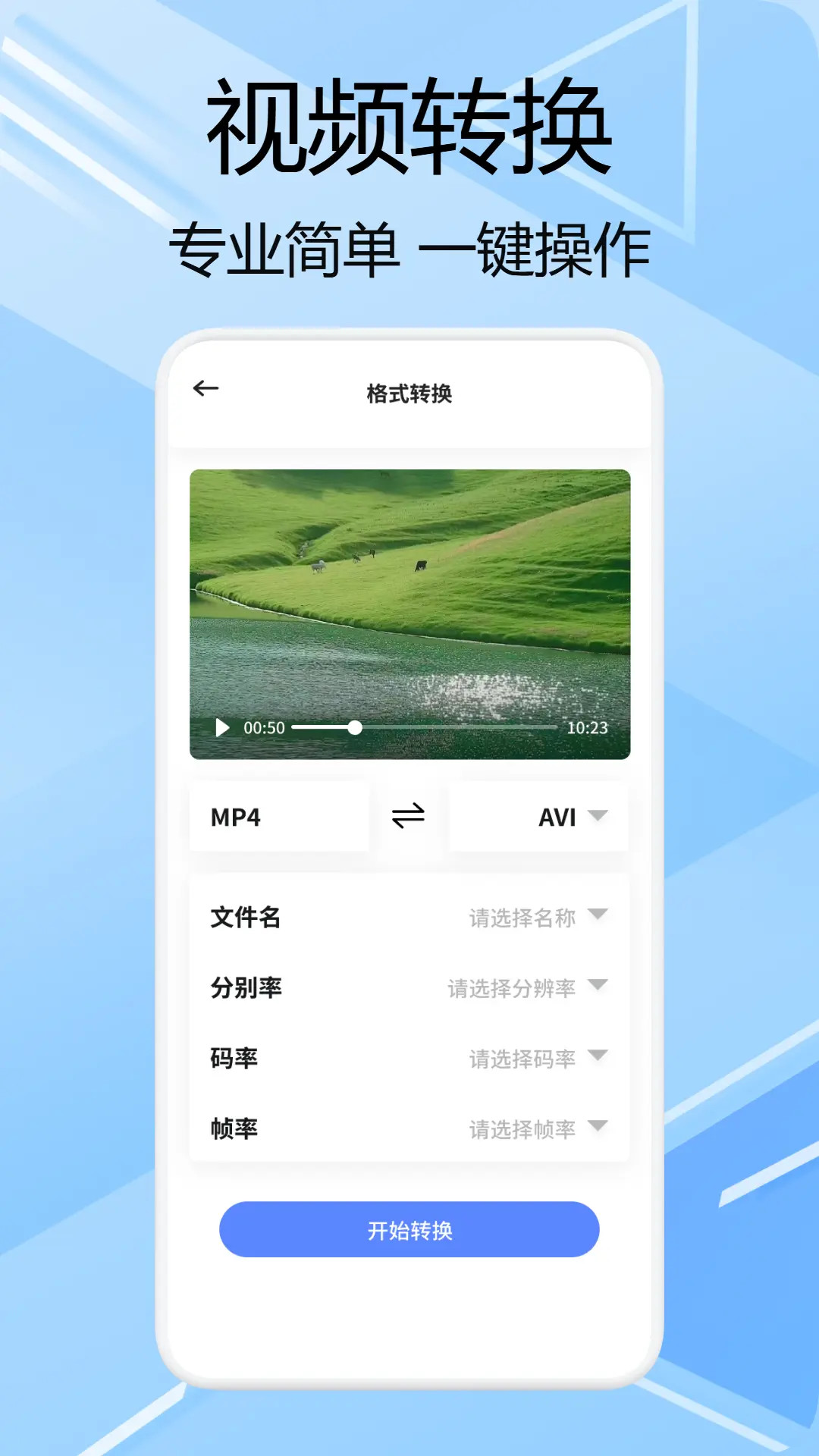Open the AVI output format selector

tap(538, 816)
